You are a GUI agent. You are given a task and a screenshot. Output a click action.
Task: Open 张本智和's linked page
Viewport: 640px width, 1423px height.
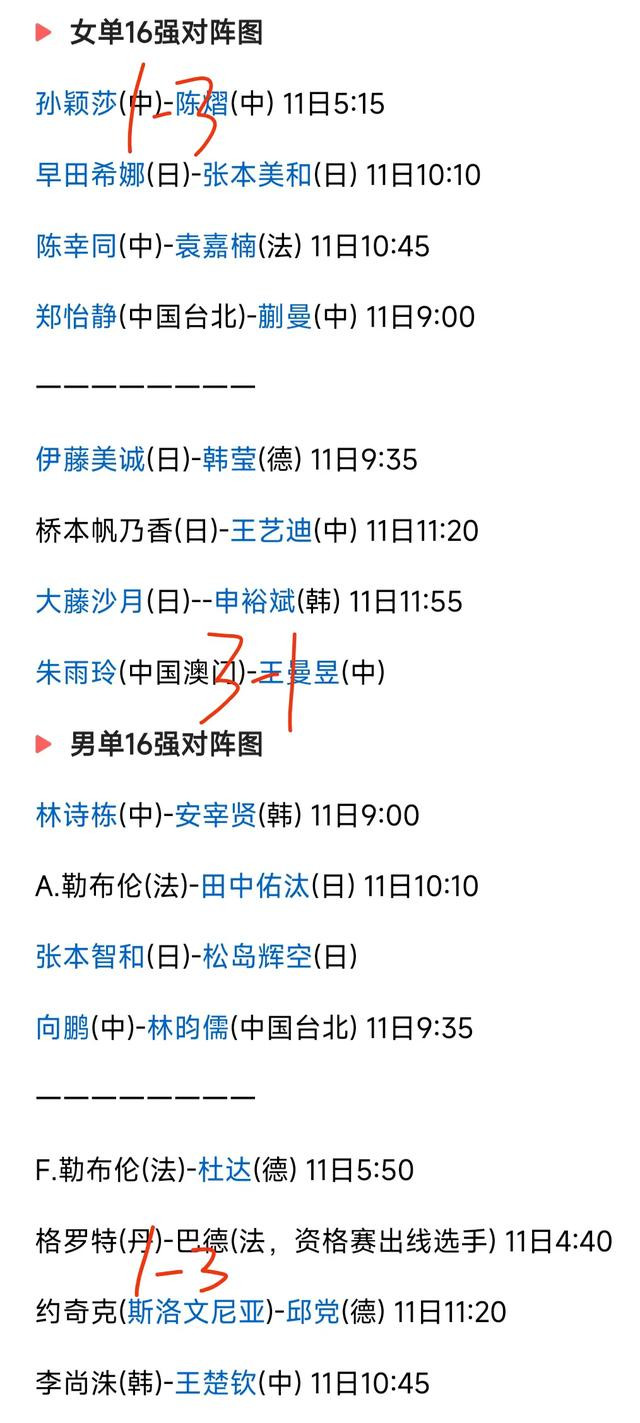[90, 957]
